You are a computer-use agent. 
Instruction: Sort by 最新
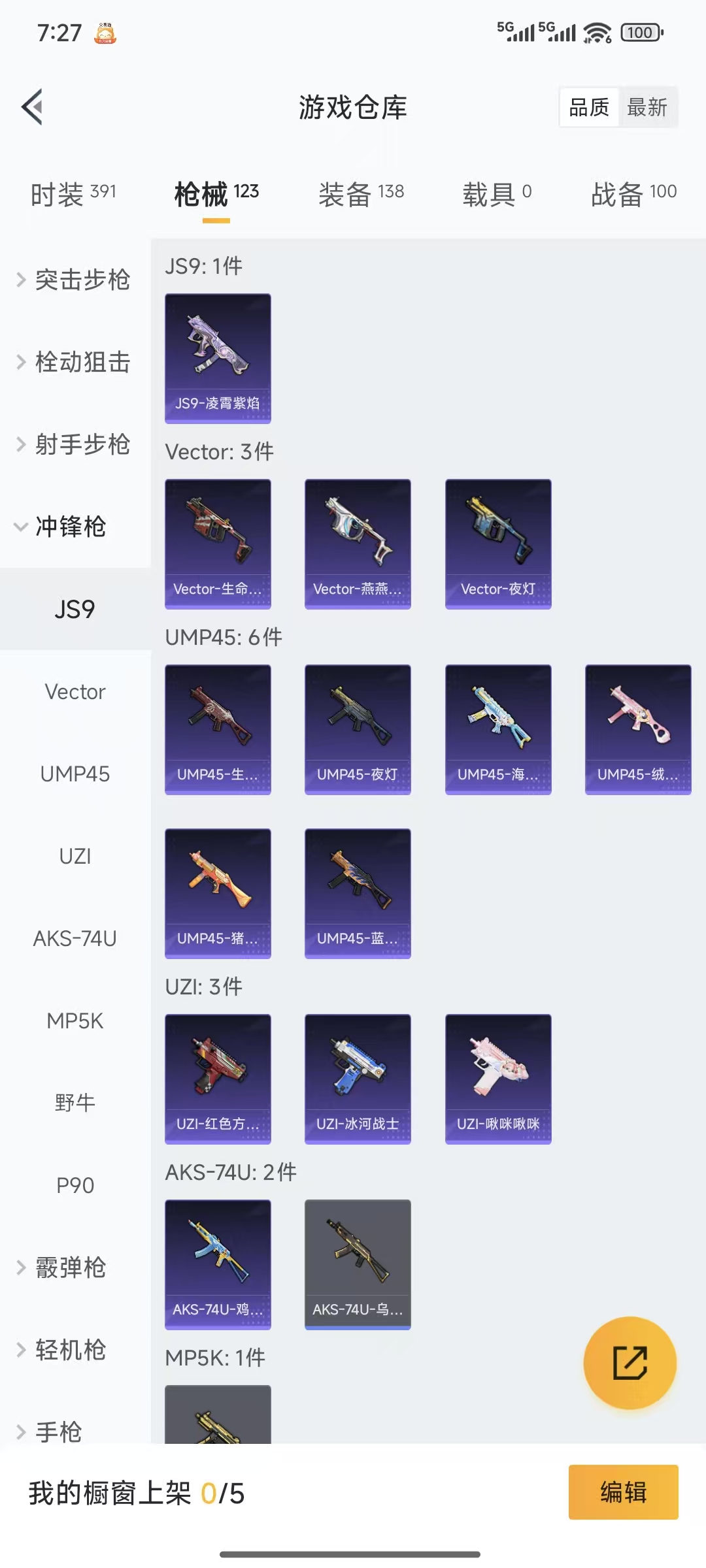pos(647,107)
